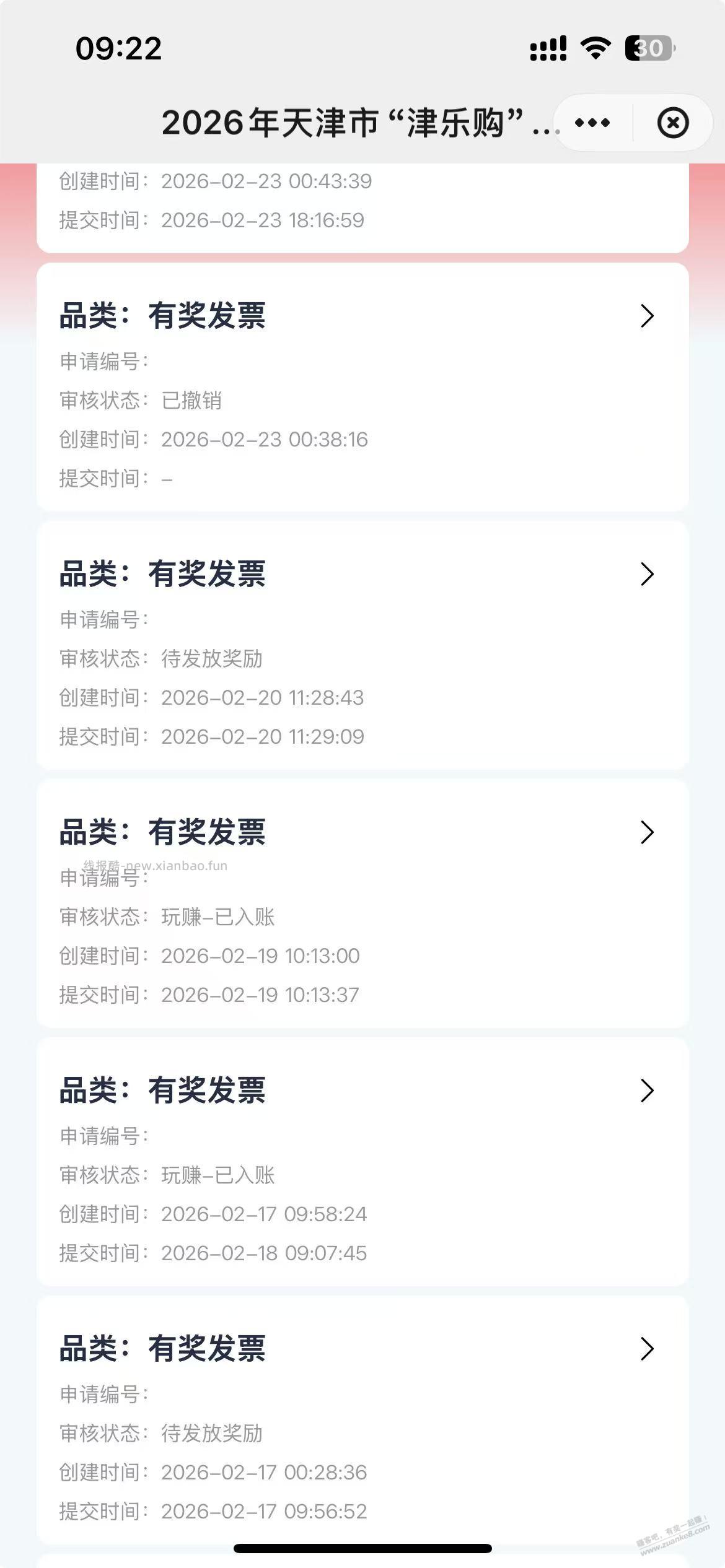Image resolution: width=725 pixels, height=1568 pixels.
Task: Open the mini-program options menu
Action: (x=592, y=122)
